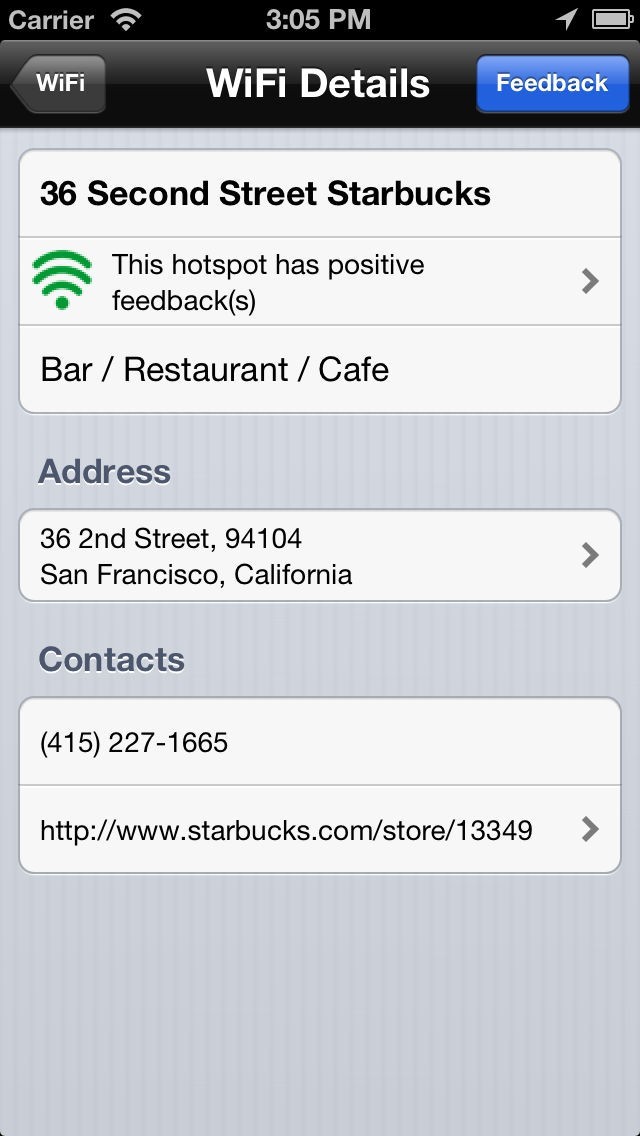Open the 36 2nd Street address row

(320, 556)
